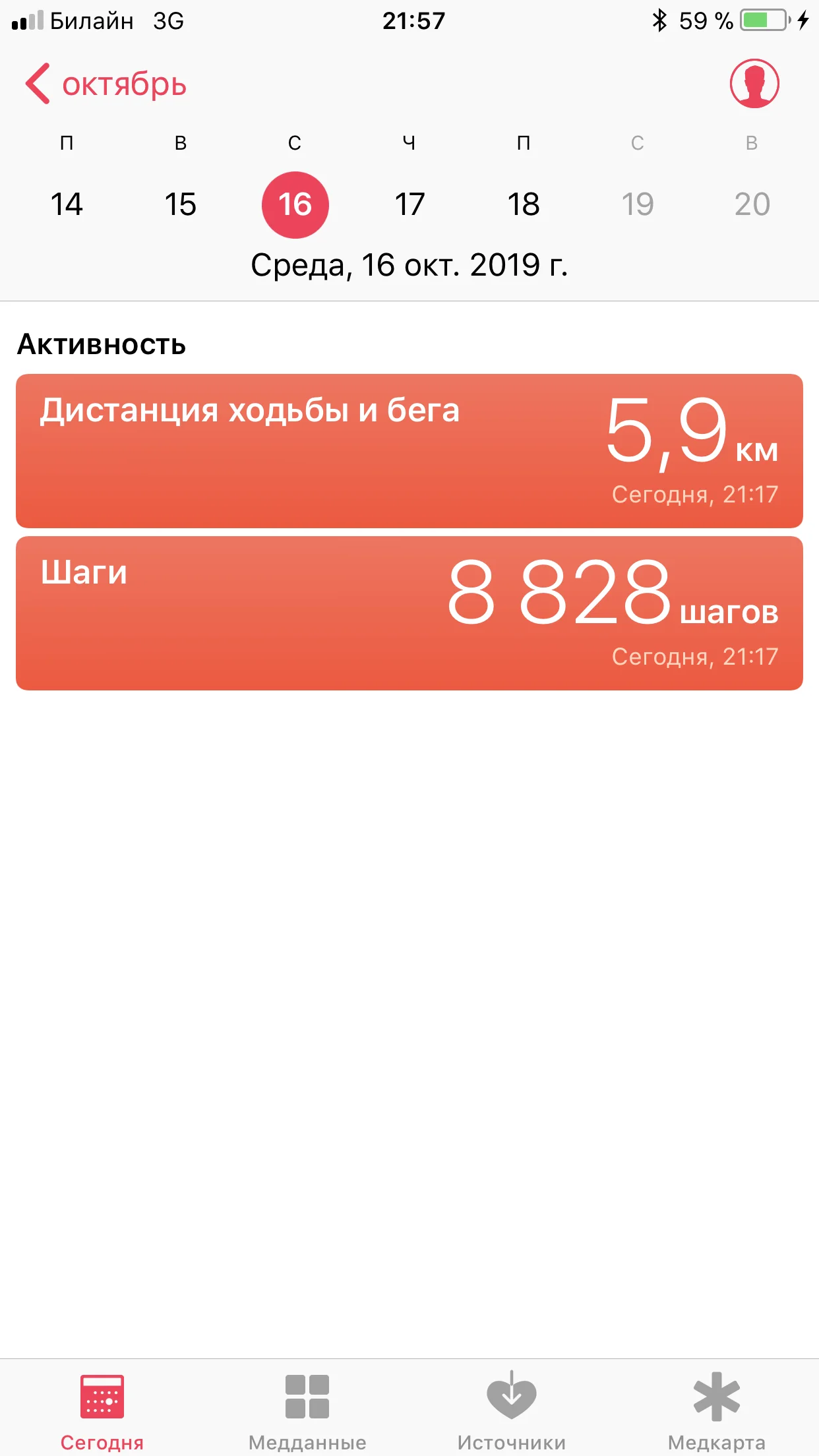Go back to the октябрь month view

[106, 84]
